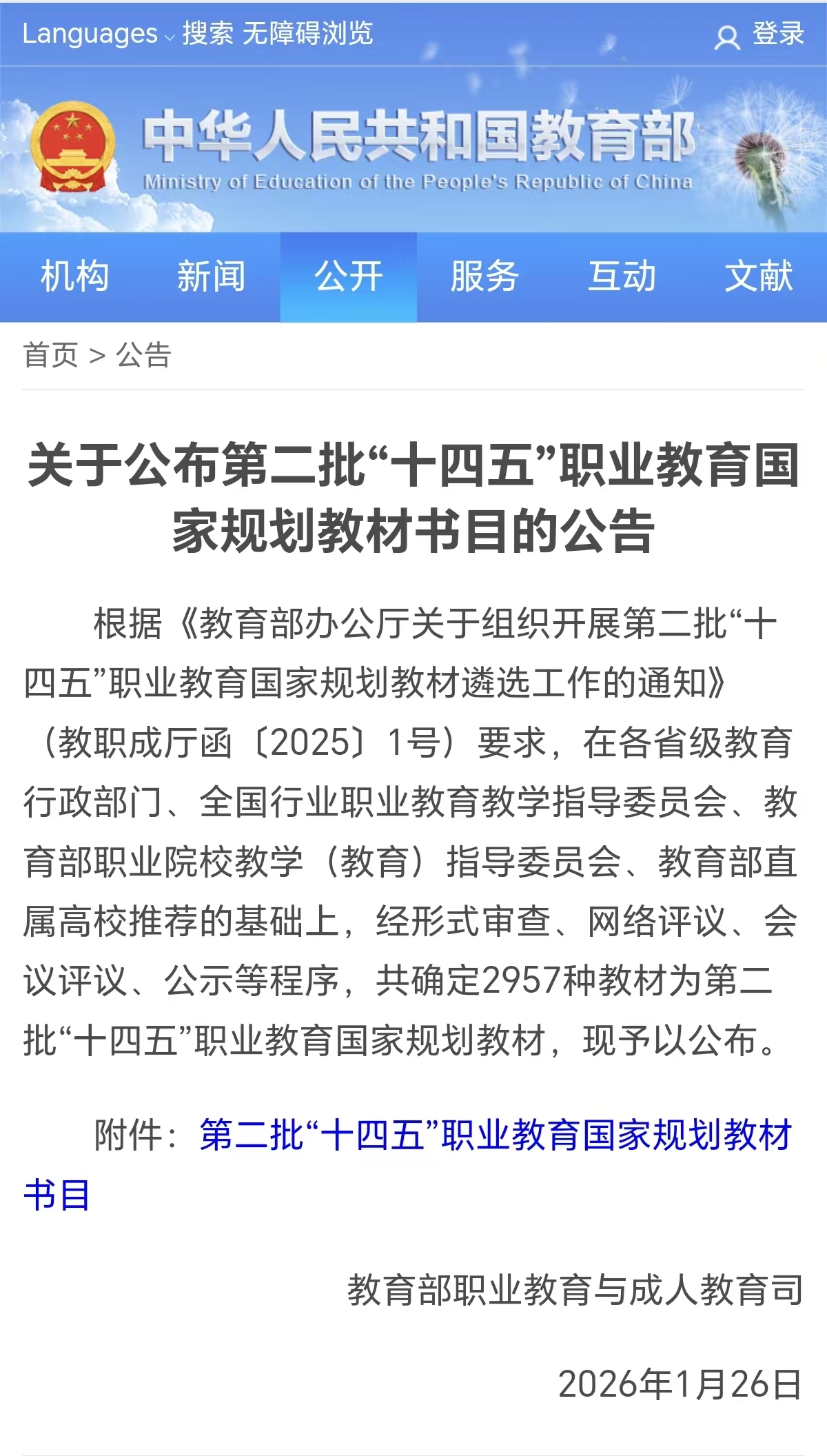827x1456 pixels.
Task: Select the 公开 tab
Action: click(x=348, y=277)
